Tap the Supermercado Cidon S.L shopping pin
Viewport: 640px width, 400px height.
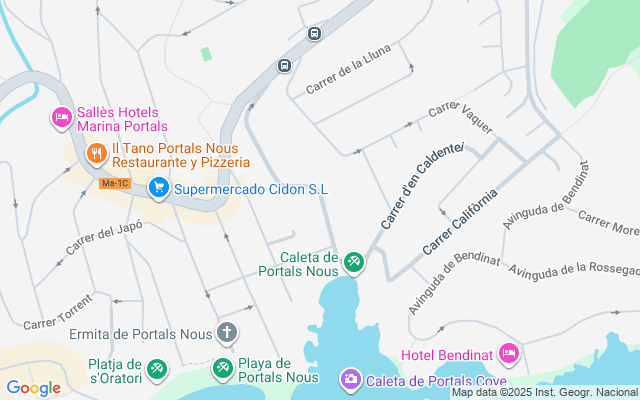[x=158, y=187]
